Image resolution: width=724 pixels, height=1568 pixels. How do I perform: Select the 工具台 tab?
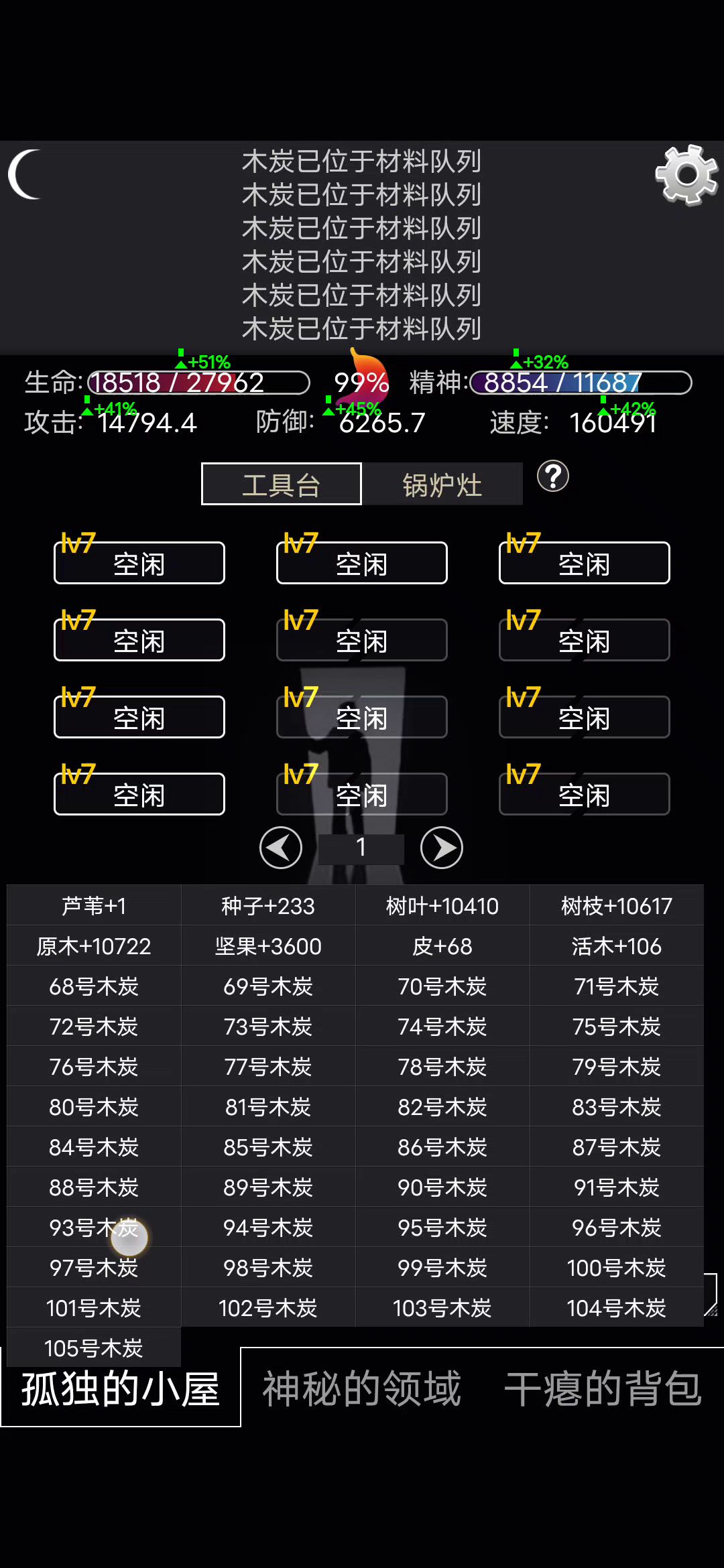click(282, 484)
